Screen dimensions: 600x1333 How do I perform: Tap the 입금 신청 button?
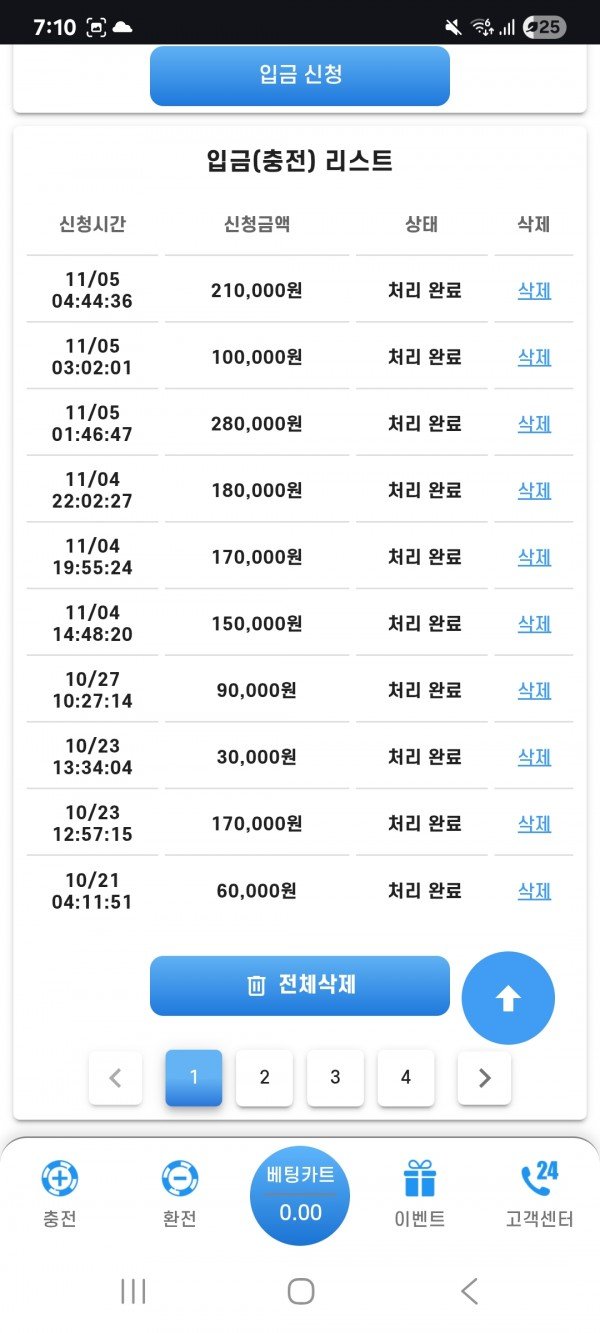pos(300,75)
